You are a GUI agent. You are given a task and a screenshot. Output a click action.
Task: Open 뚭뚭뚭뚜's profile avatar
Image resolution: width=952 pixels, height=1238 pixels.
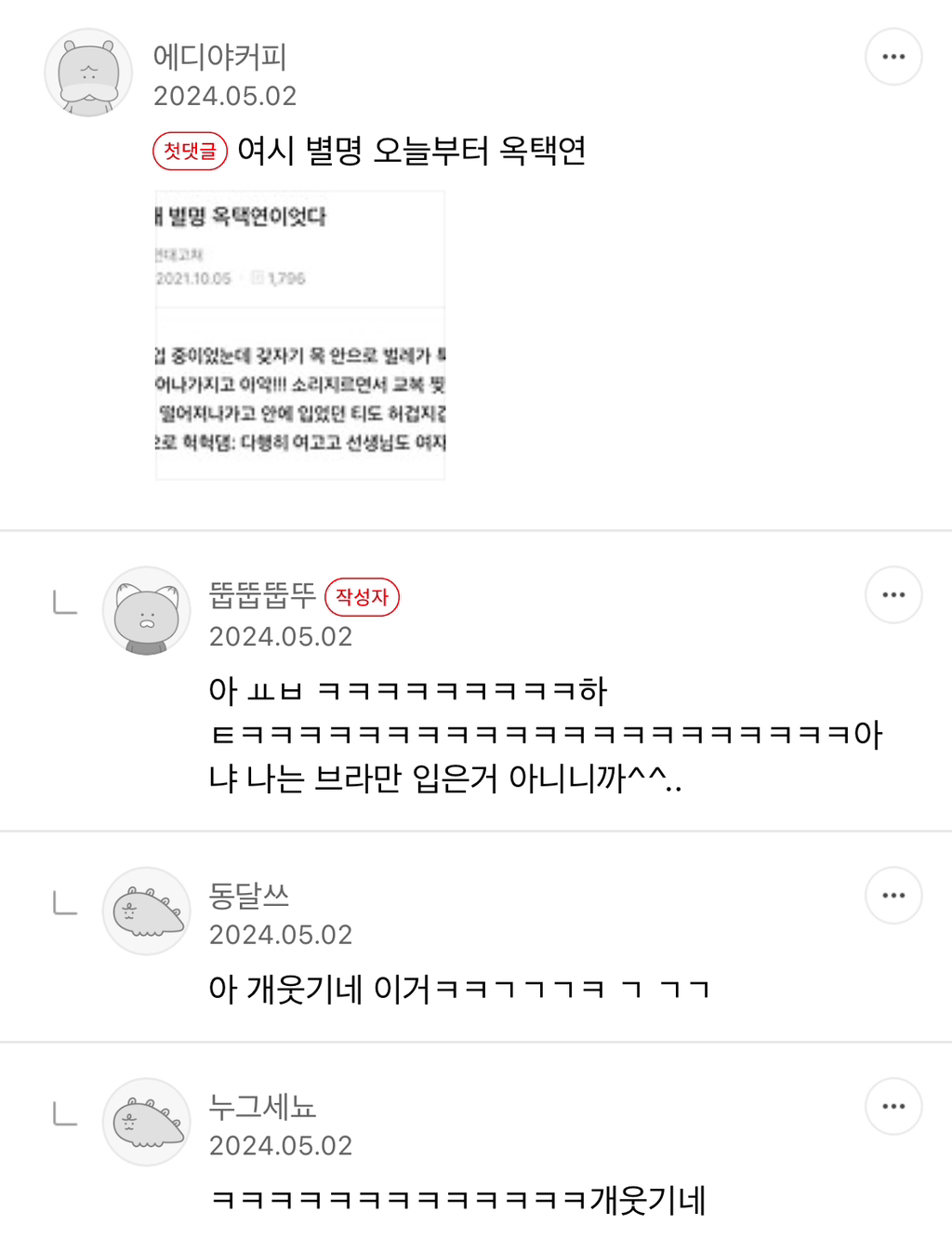click(x=146, y=610)
